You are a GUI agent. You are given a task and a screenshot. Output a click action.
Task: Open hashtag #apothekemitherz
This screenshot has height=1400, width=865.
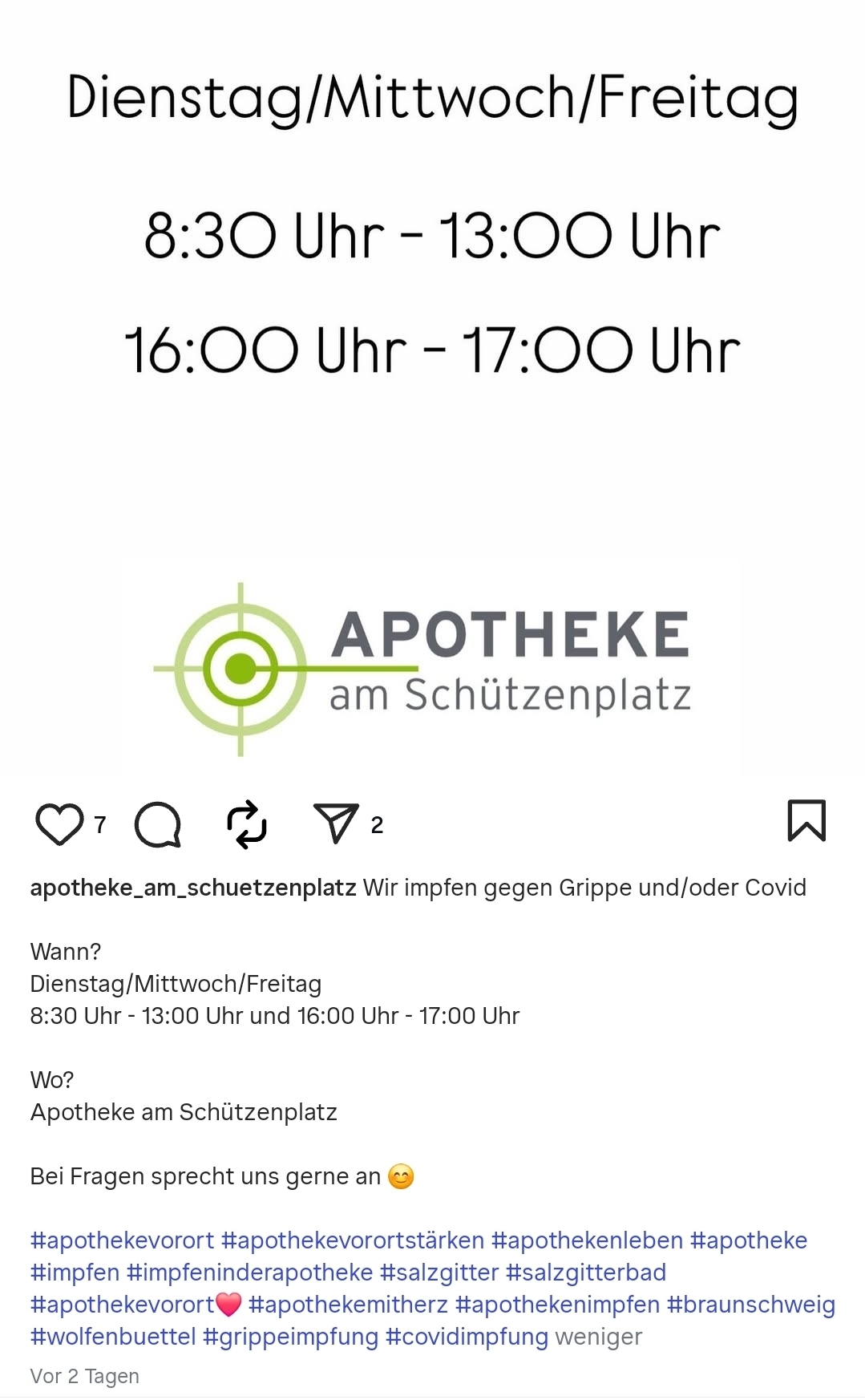pos(348,1305)
